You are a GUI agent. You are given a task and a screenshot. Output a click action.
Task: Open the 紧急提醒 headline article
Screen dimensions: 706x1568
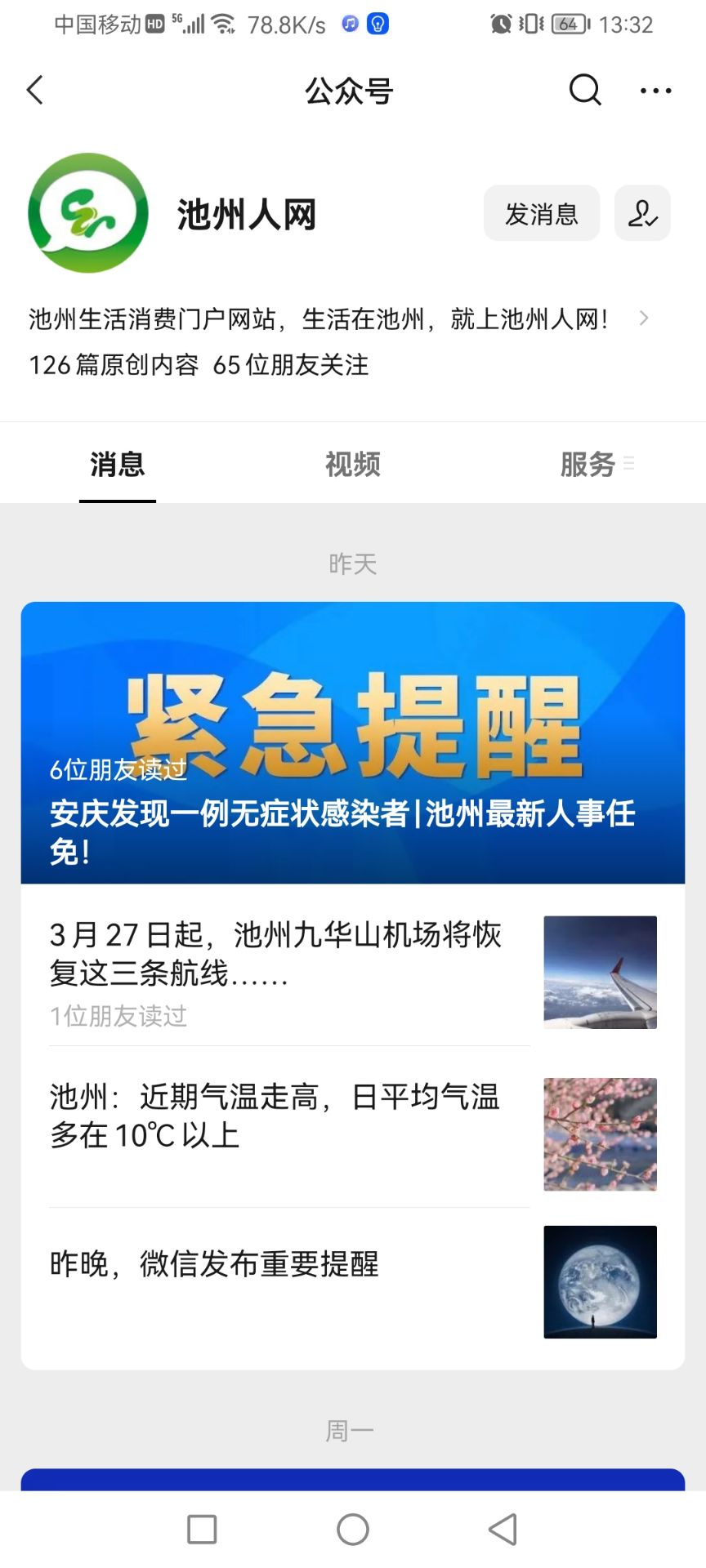coord(353,743)
